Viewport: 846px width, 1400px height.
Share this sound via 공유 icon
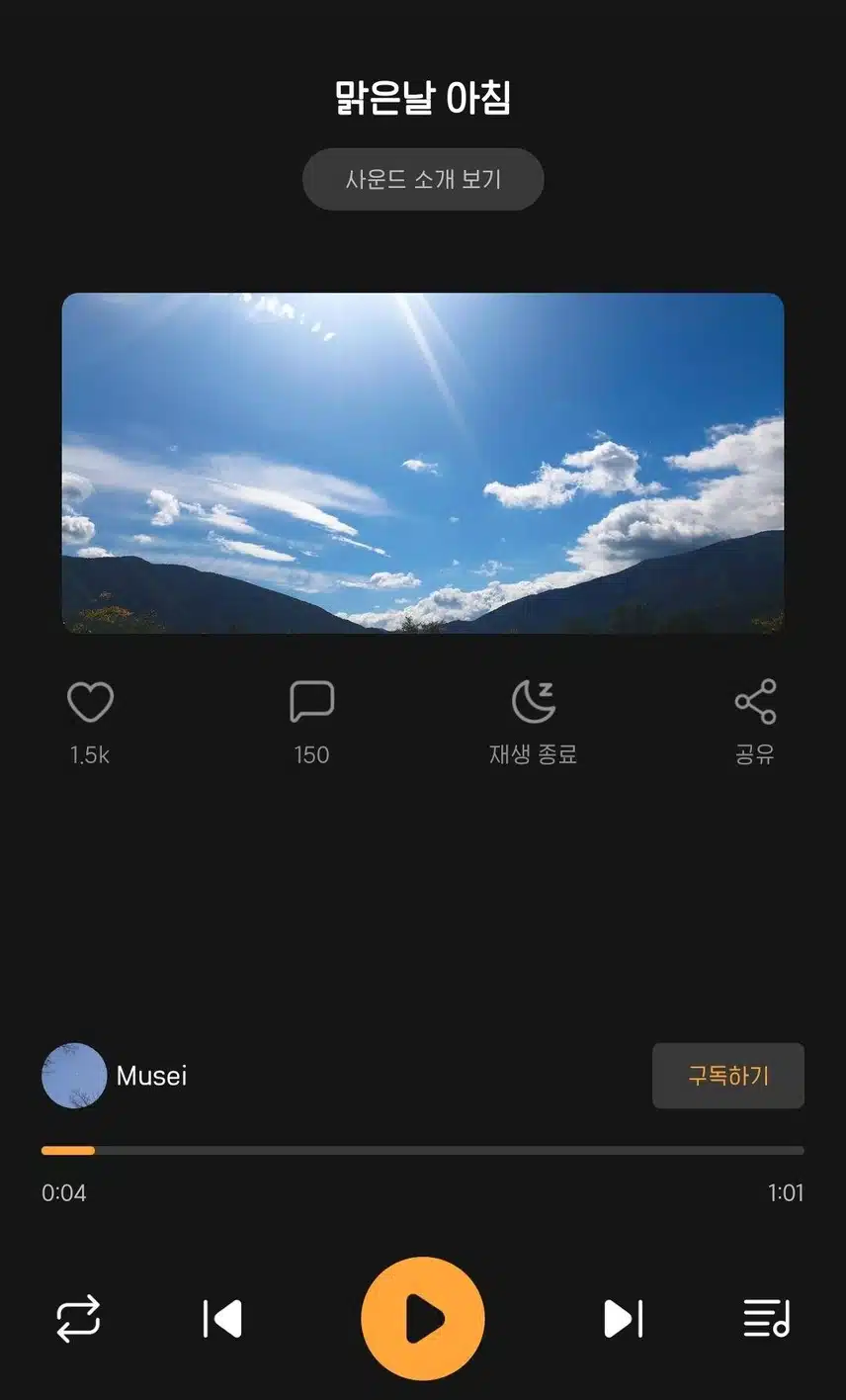(x=755, y=703)
